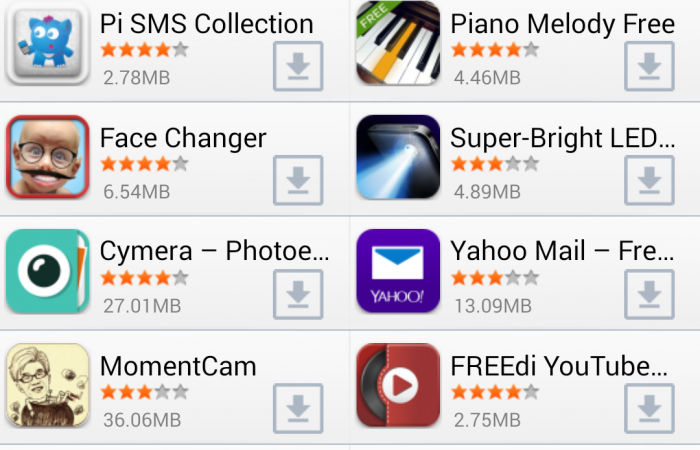Open Super-Bright LED app listing
Image resolution: width=700 pixels, height=450 pixels.
click(562, 138)
